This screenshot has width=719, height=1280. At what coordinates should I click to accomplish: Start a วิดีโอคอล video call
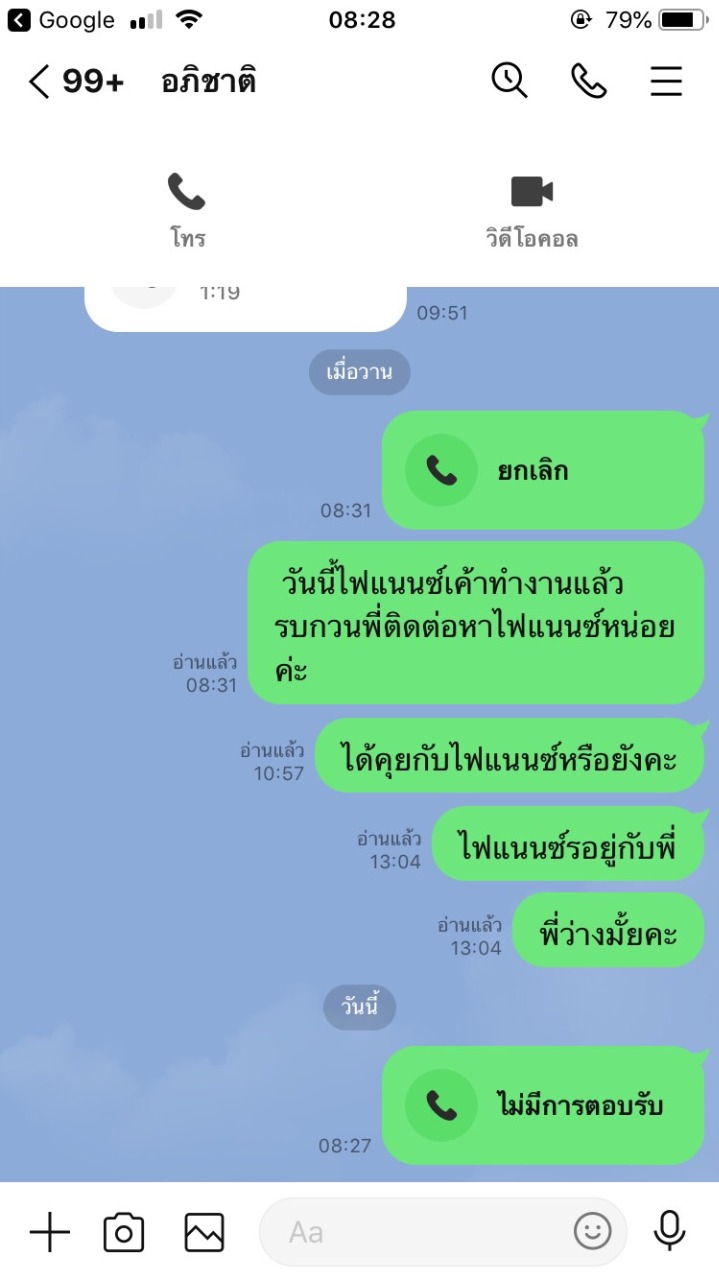click(532, 210)
